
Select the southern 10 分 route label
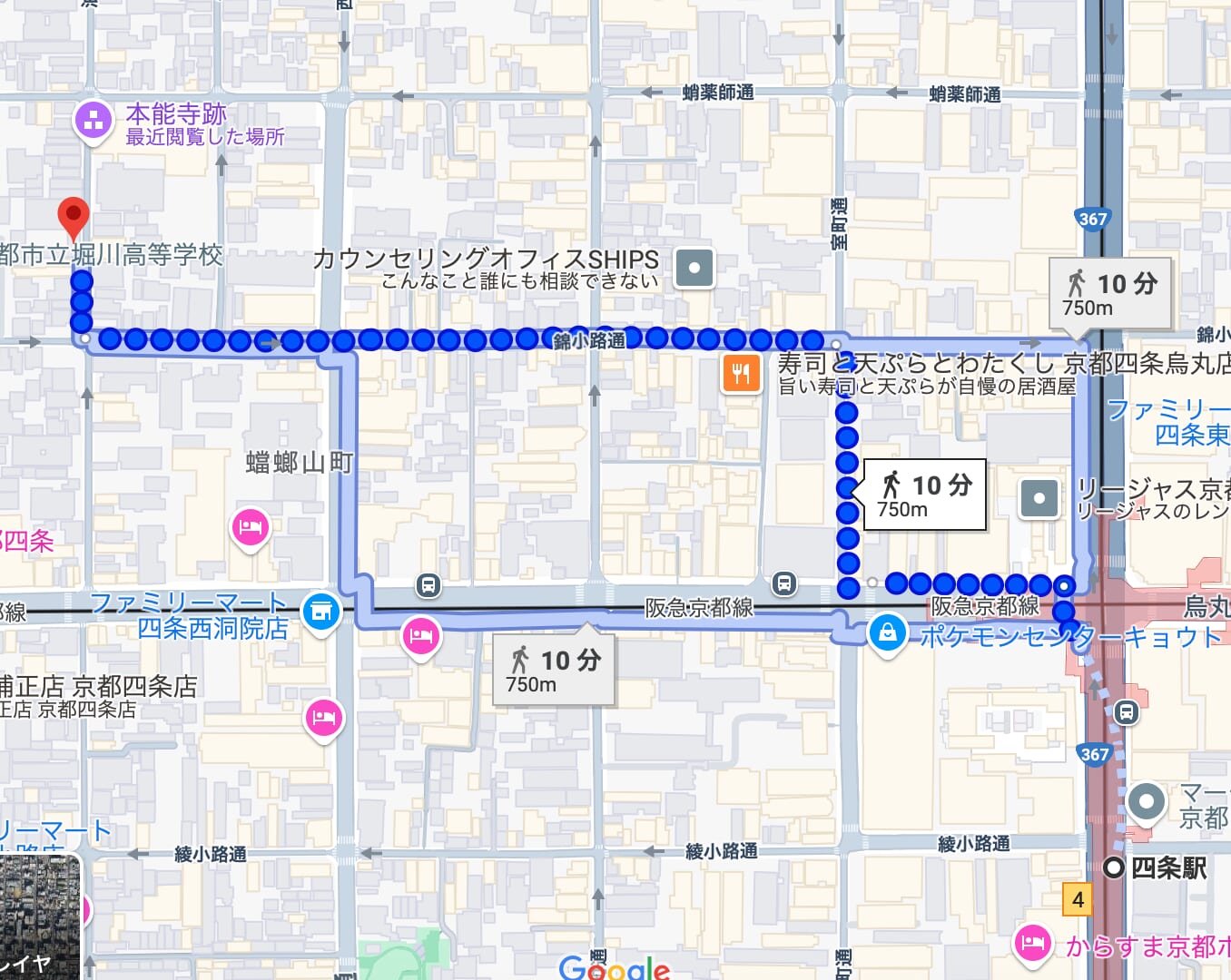(554, 670)
